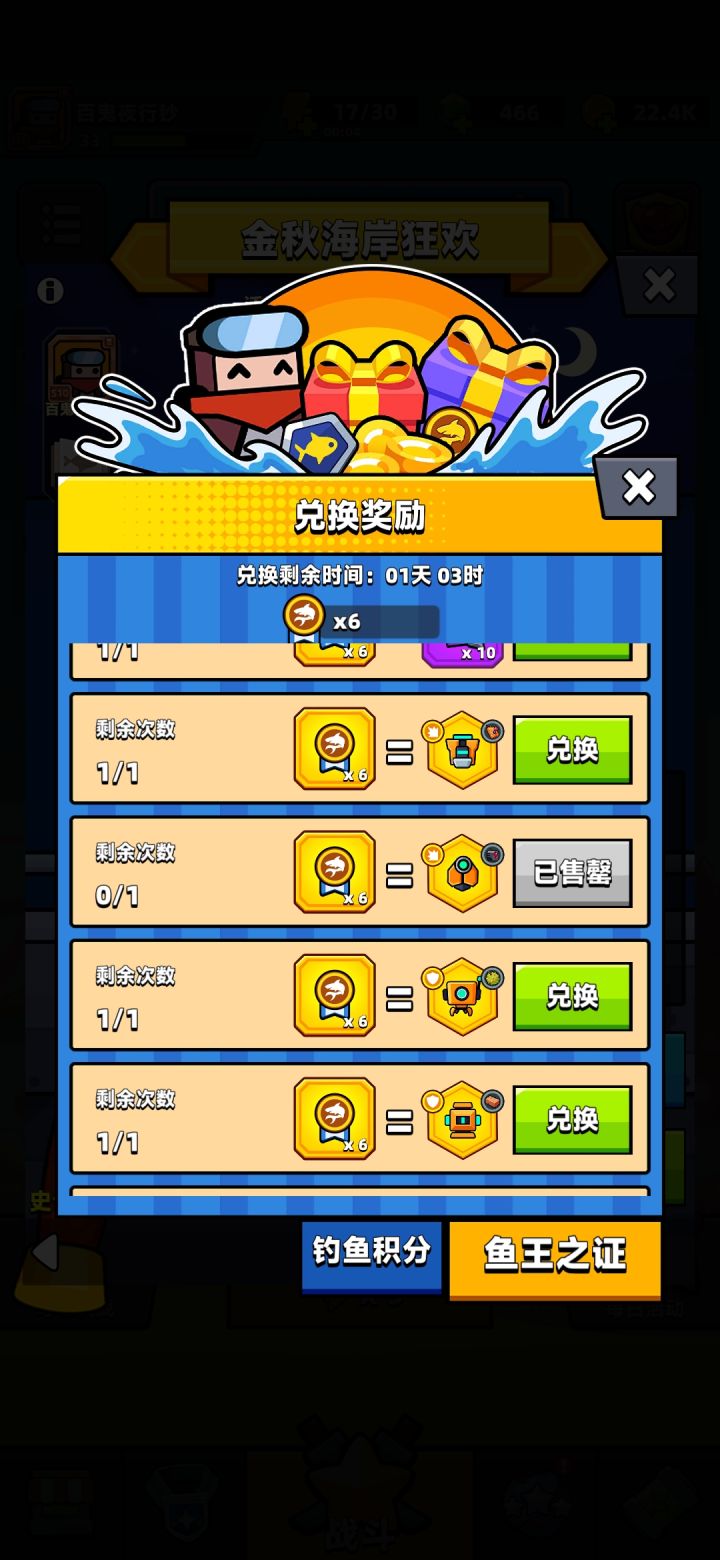
Task: Click the orange hexagon reward icon in sold-out row
Action: point(462,871)
